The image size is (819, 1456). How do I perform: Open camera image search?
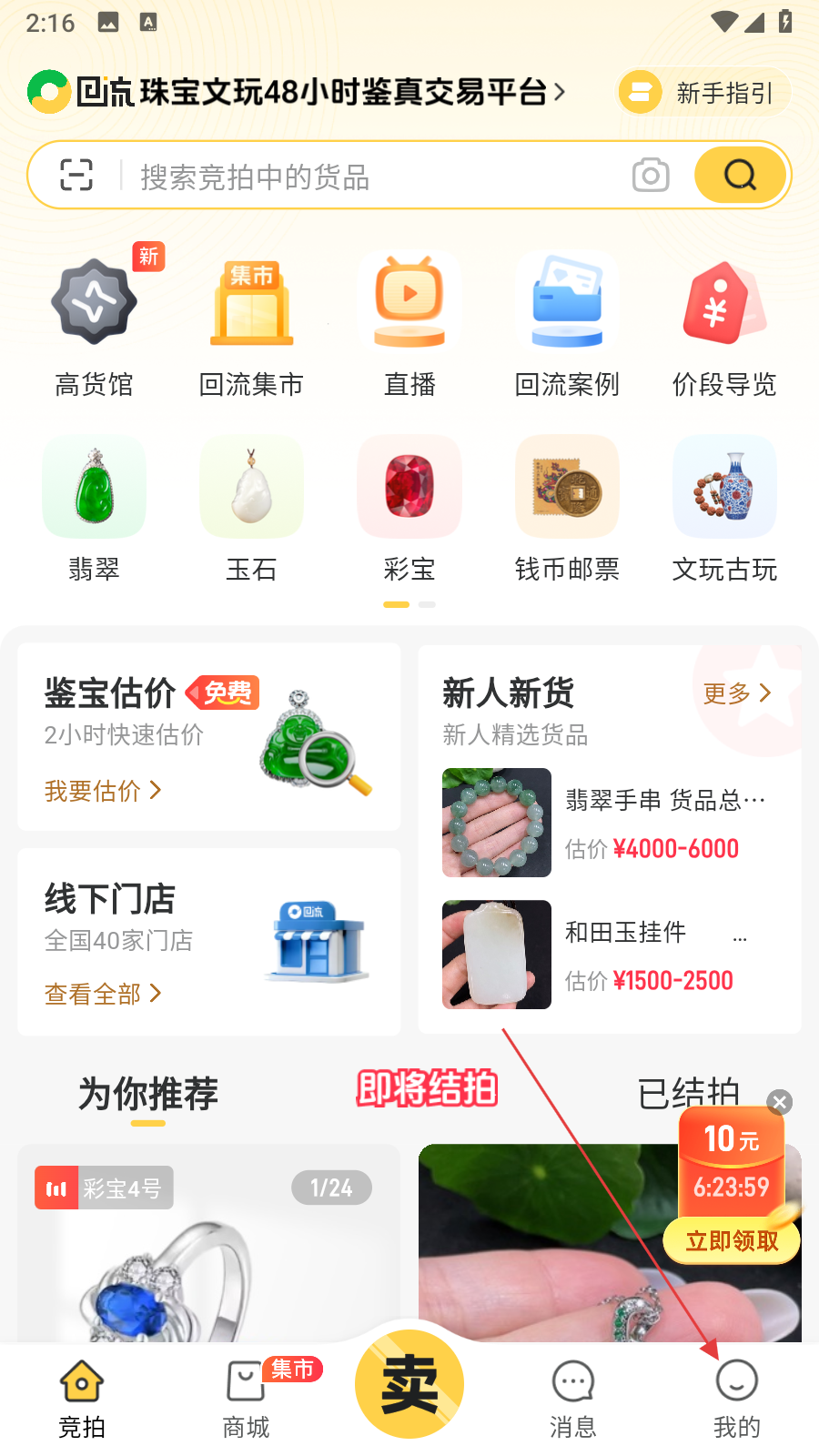pyautogui.click(x=651, y=175)
